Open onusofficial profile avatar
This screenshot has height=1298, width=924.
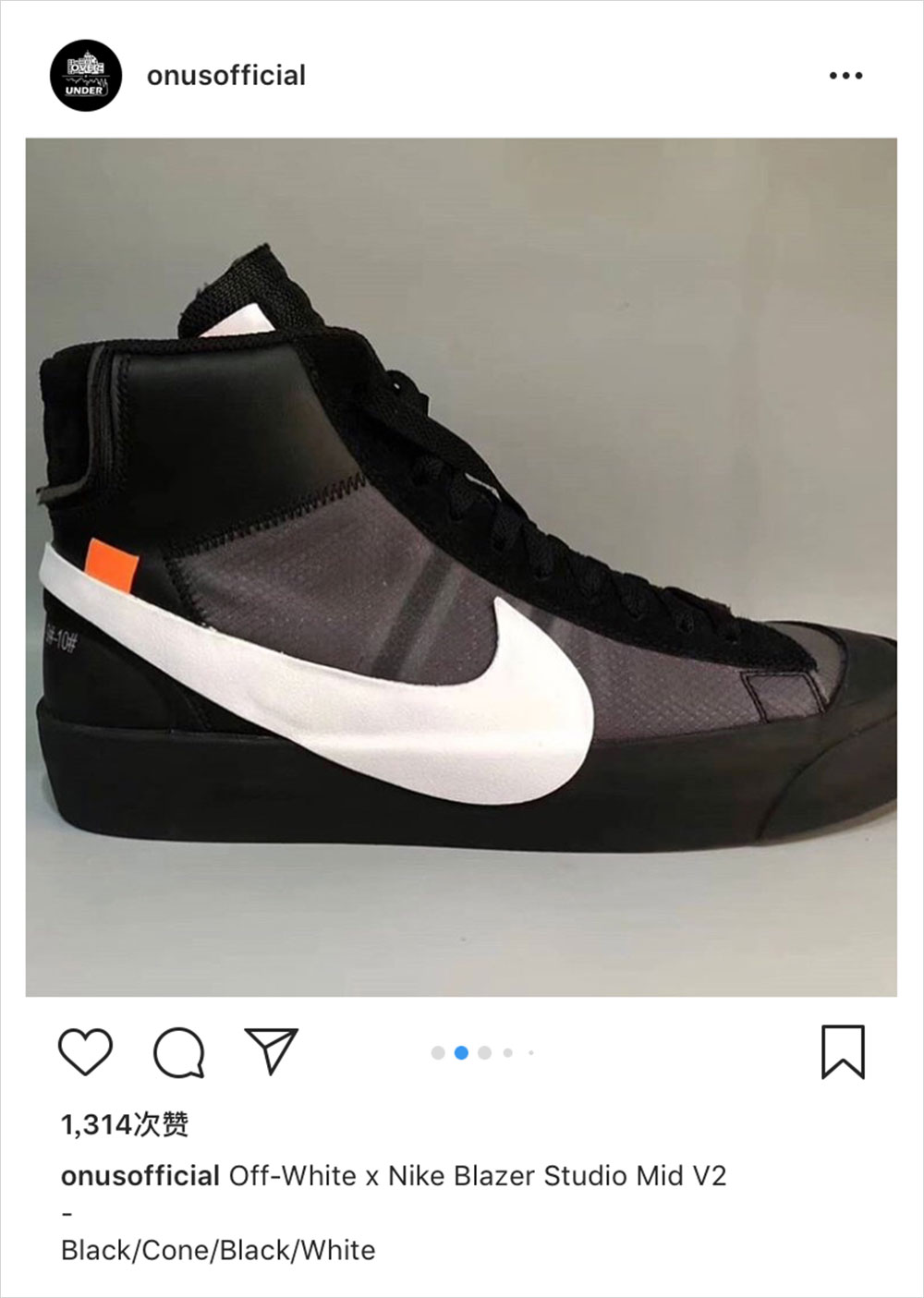[85, 75]
